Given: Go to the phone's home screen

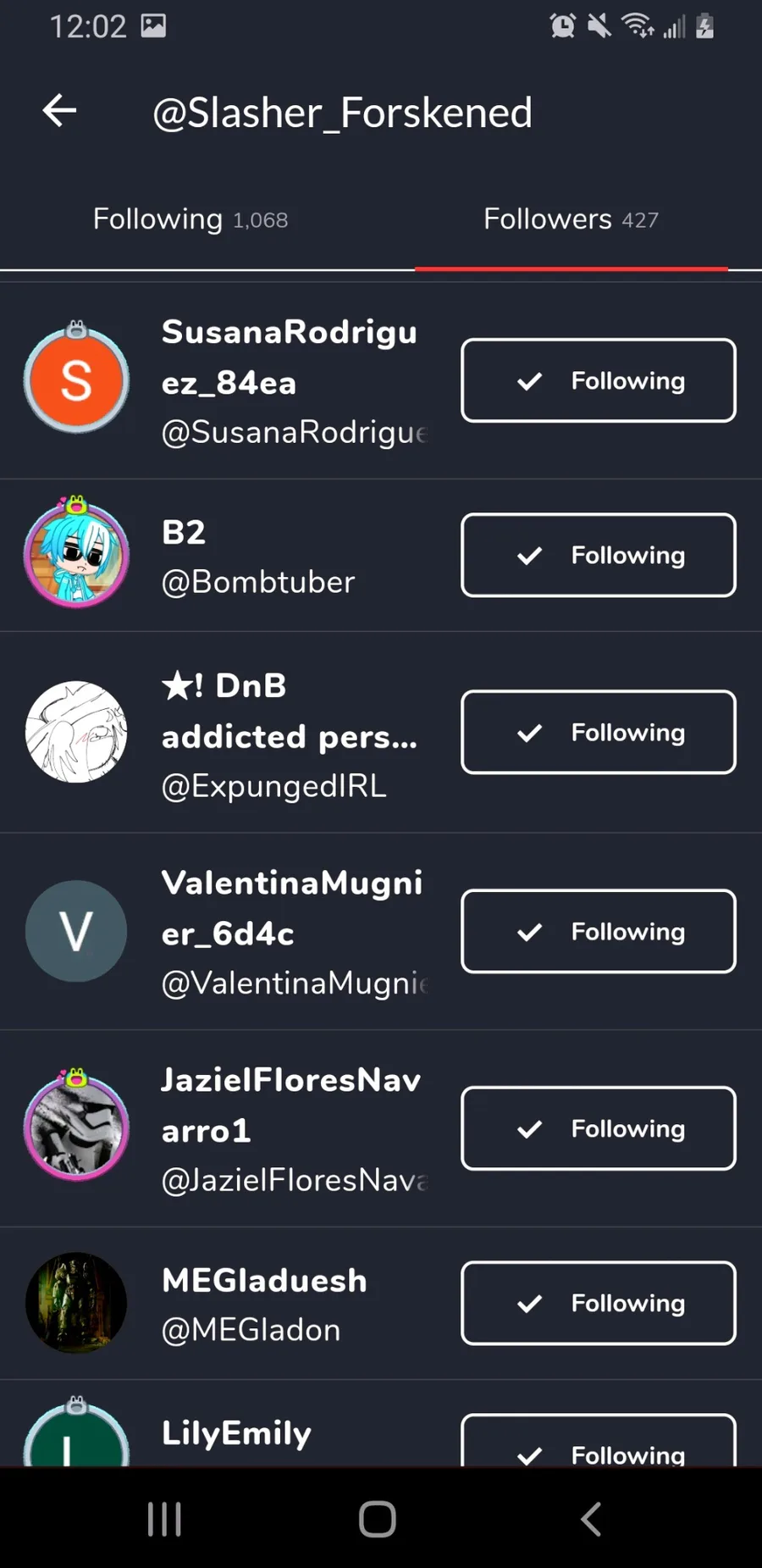Looking at the screenshot, I should (x=378, y=1519).
